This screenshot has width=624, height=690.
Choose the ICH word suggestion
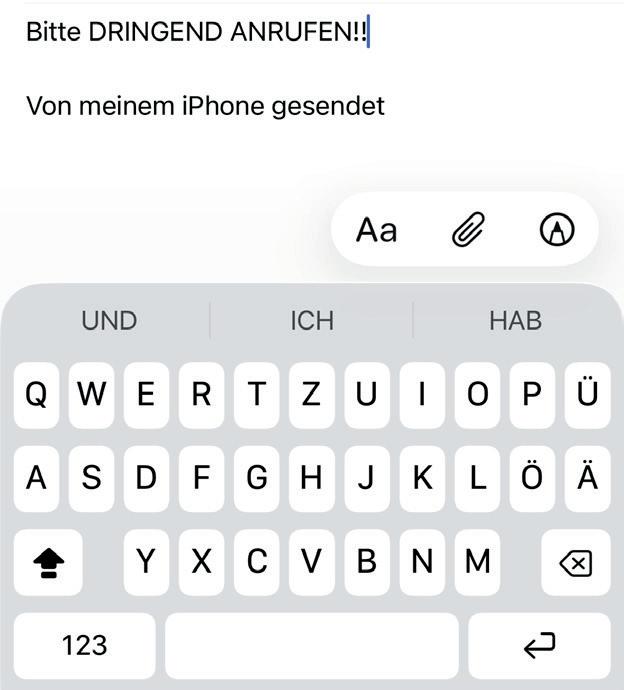click(311, 321)
